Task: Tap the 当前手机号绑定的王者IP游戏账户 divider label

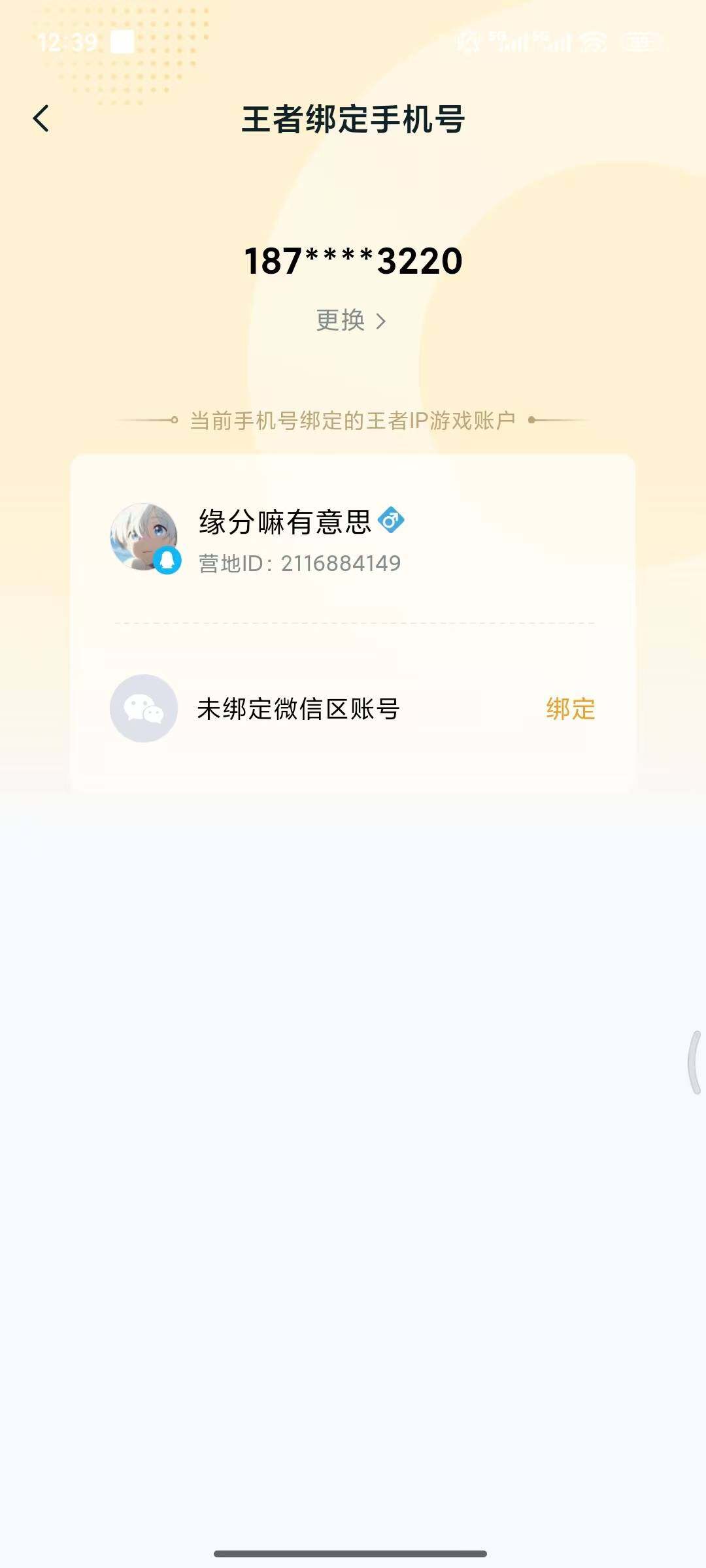Action: click(x=353, y=421)
